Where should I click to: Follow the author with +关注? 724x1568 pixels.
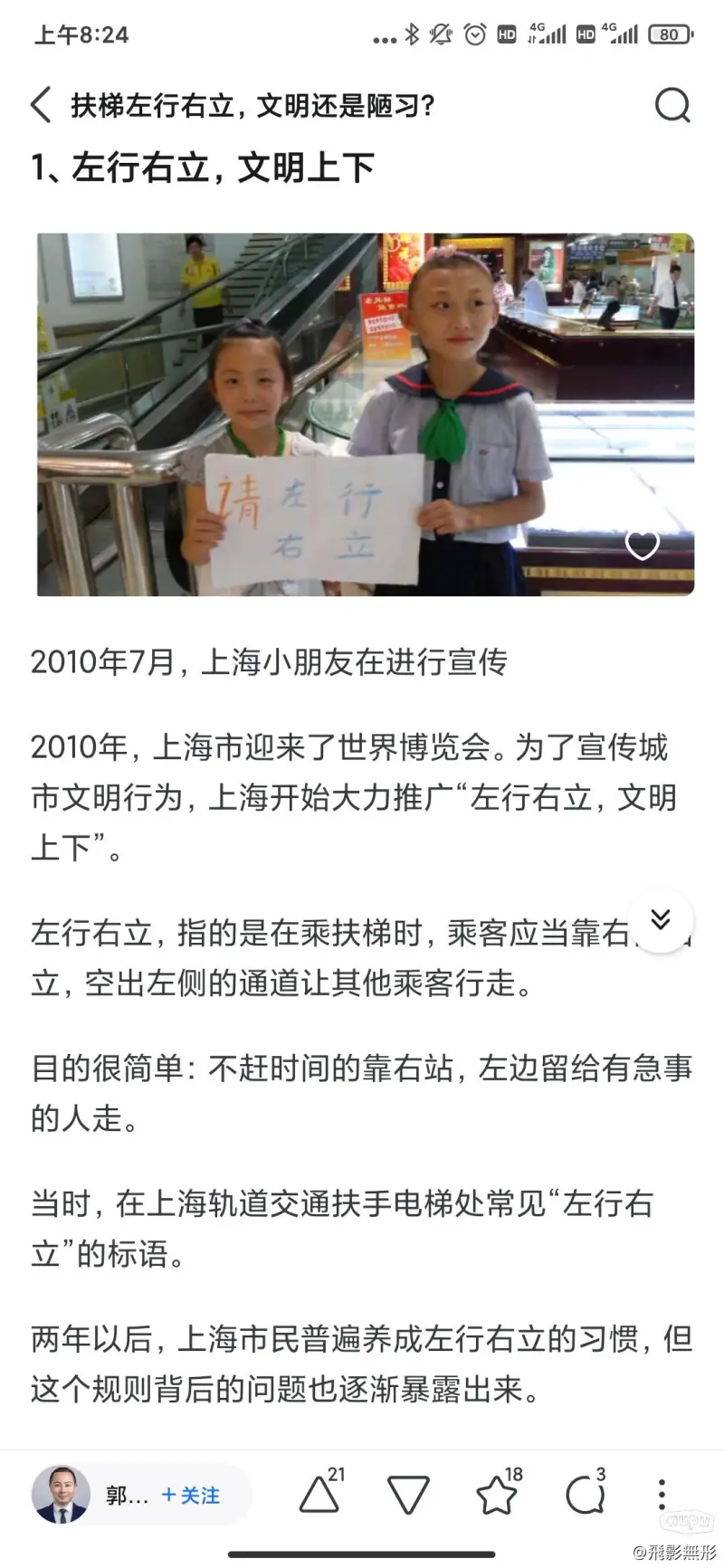[191, 1496]
